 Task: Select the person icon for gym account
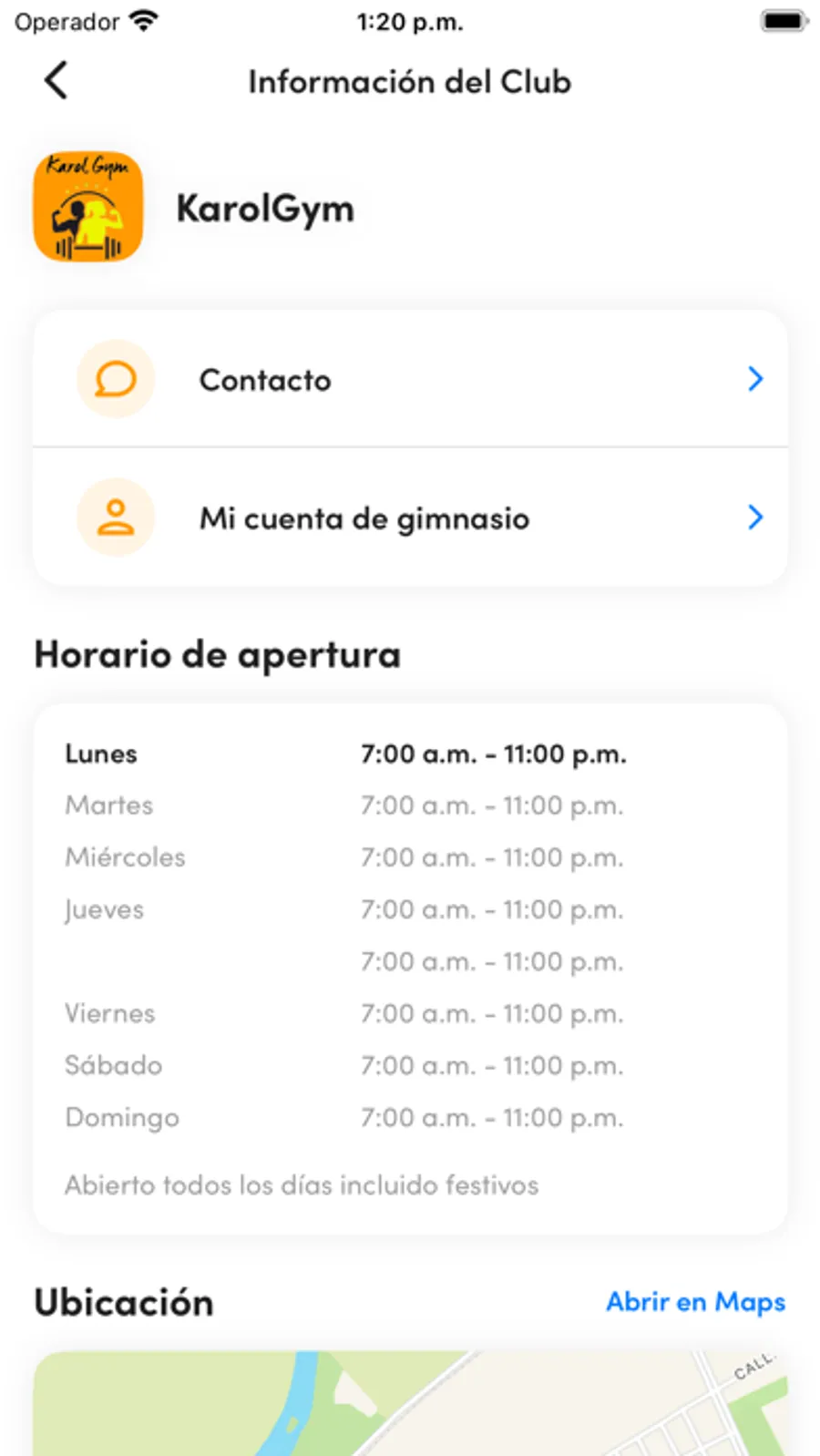point(117,518)
